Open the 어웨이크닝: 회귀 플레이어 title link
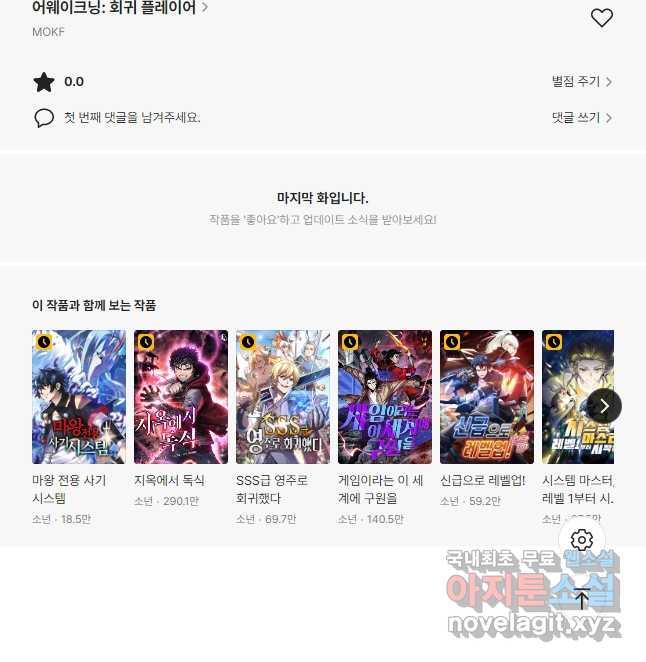Viewport: 646px width, 662px height. coord(119,8)
